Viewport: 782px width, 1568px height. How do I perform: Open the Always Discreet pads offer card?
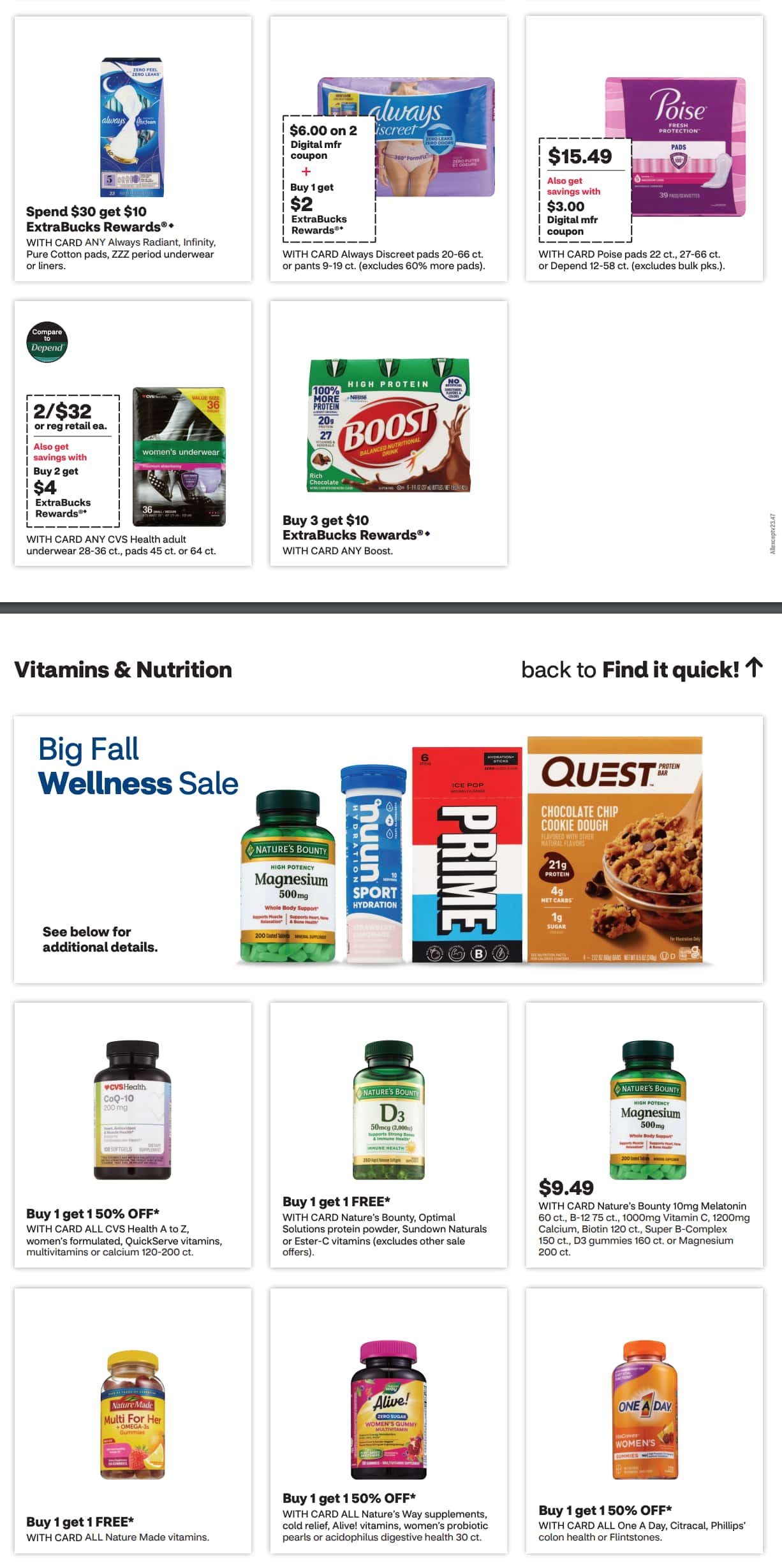coord(388,149)
